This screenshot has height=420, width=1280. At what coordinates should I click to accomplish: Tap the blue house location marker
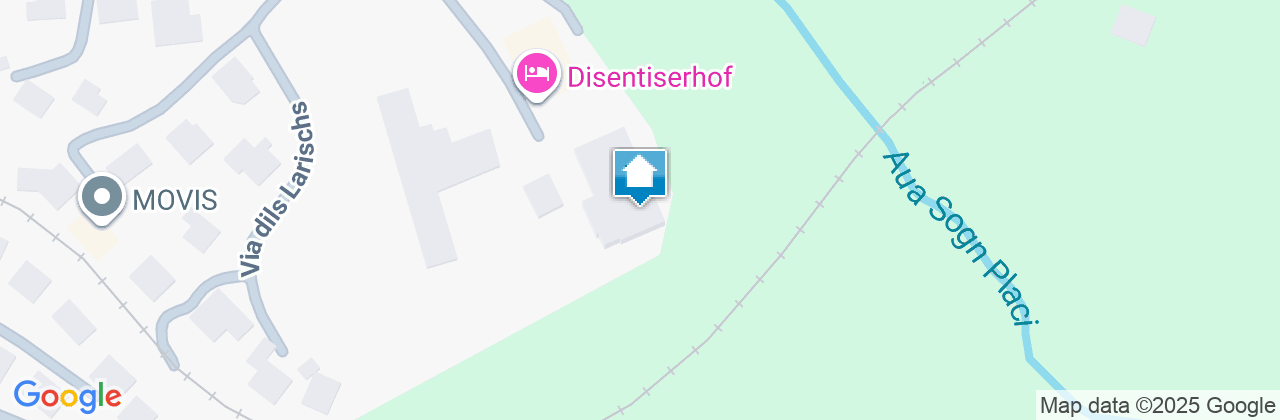pyautogui.click(x=640, y=176)
